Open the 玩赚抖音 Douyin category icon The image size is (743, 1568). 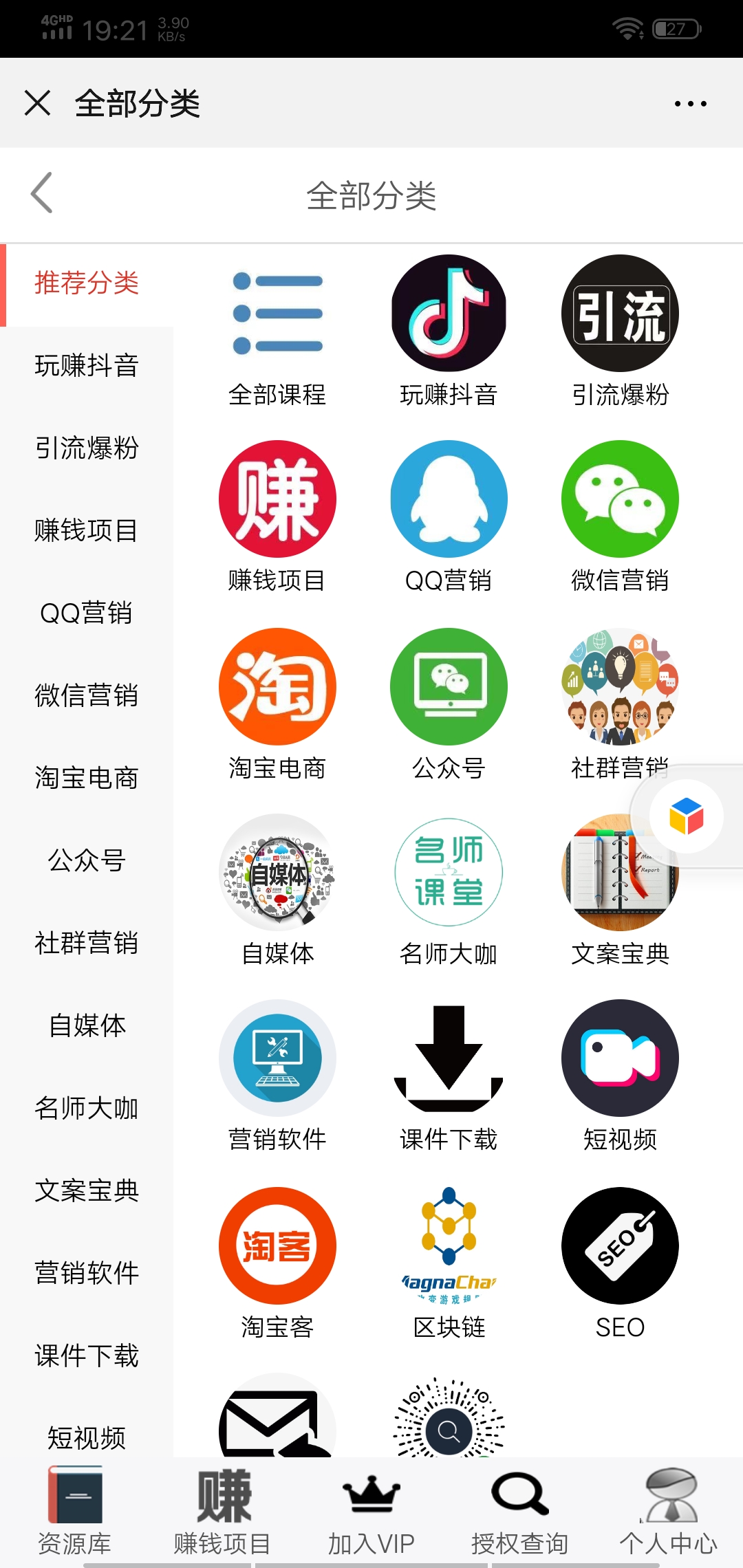(x=448, y=313)
